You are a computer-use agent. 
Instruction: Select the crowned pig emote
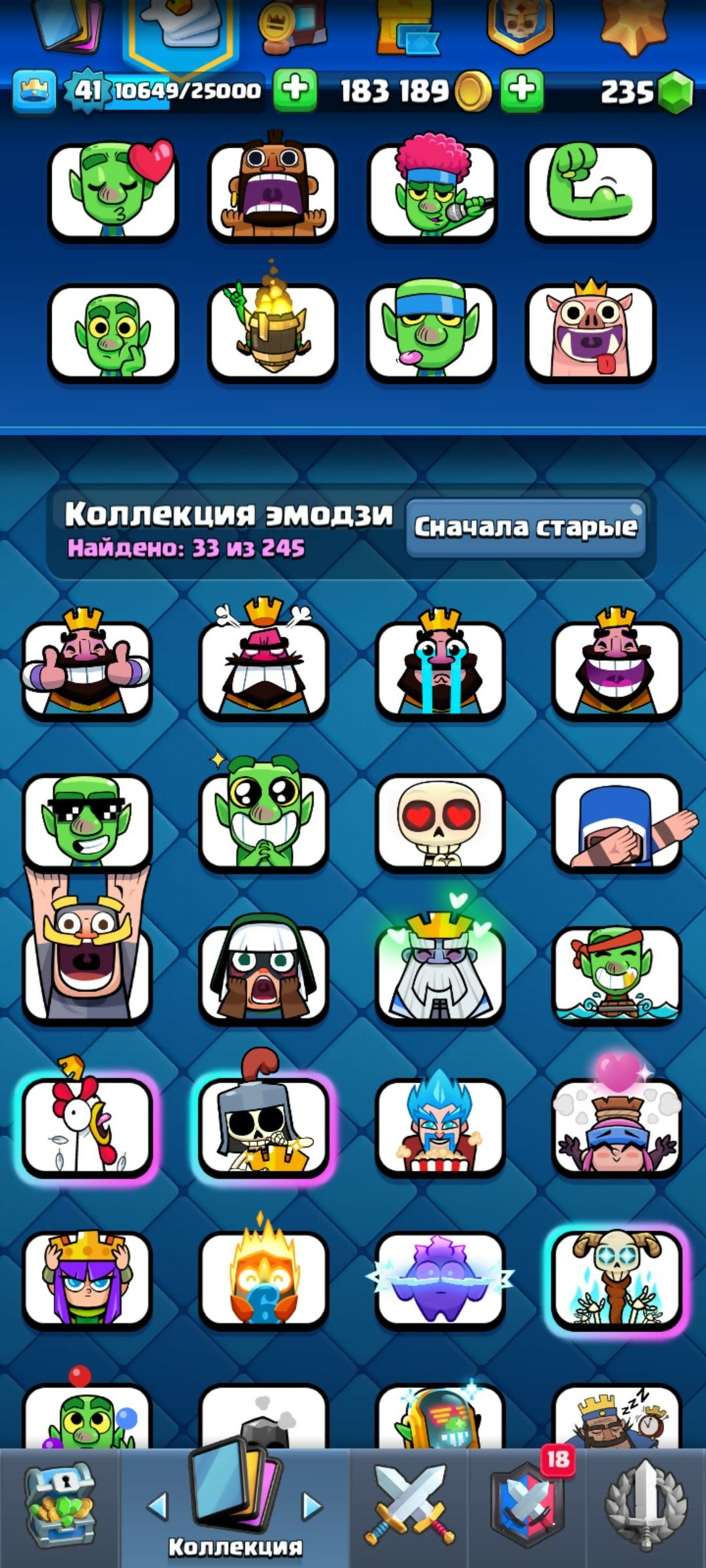pos(590,332)
